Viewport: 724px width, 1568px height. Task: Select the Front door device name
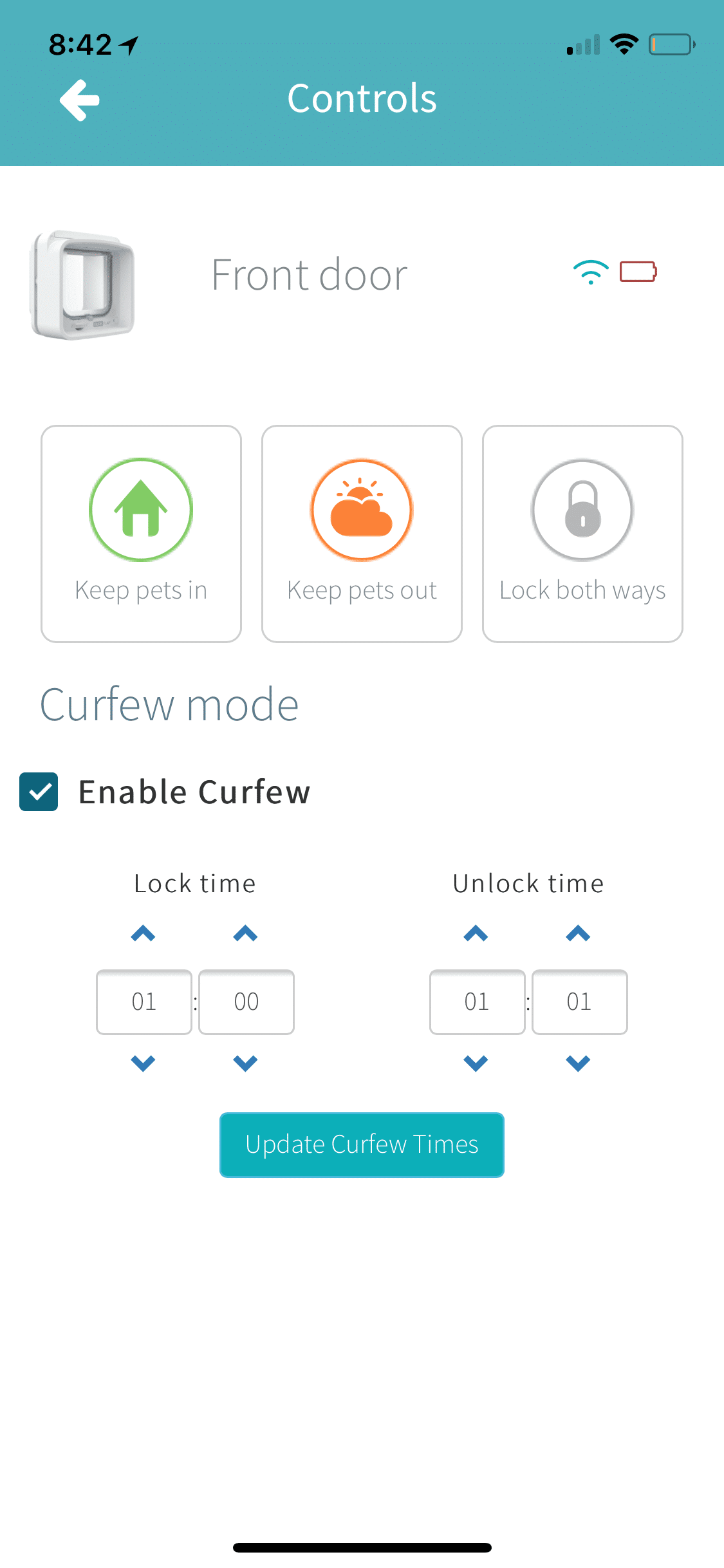coord(309,273)
